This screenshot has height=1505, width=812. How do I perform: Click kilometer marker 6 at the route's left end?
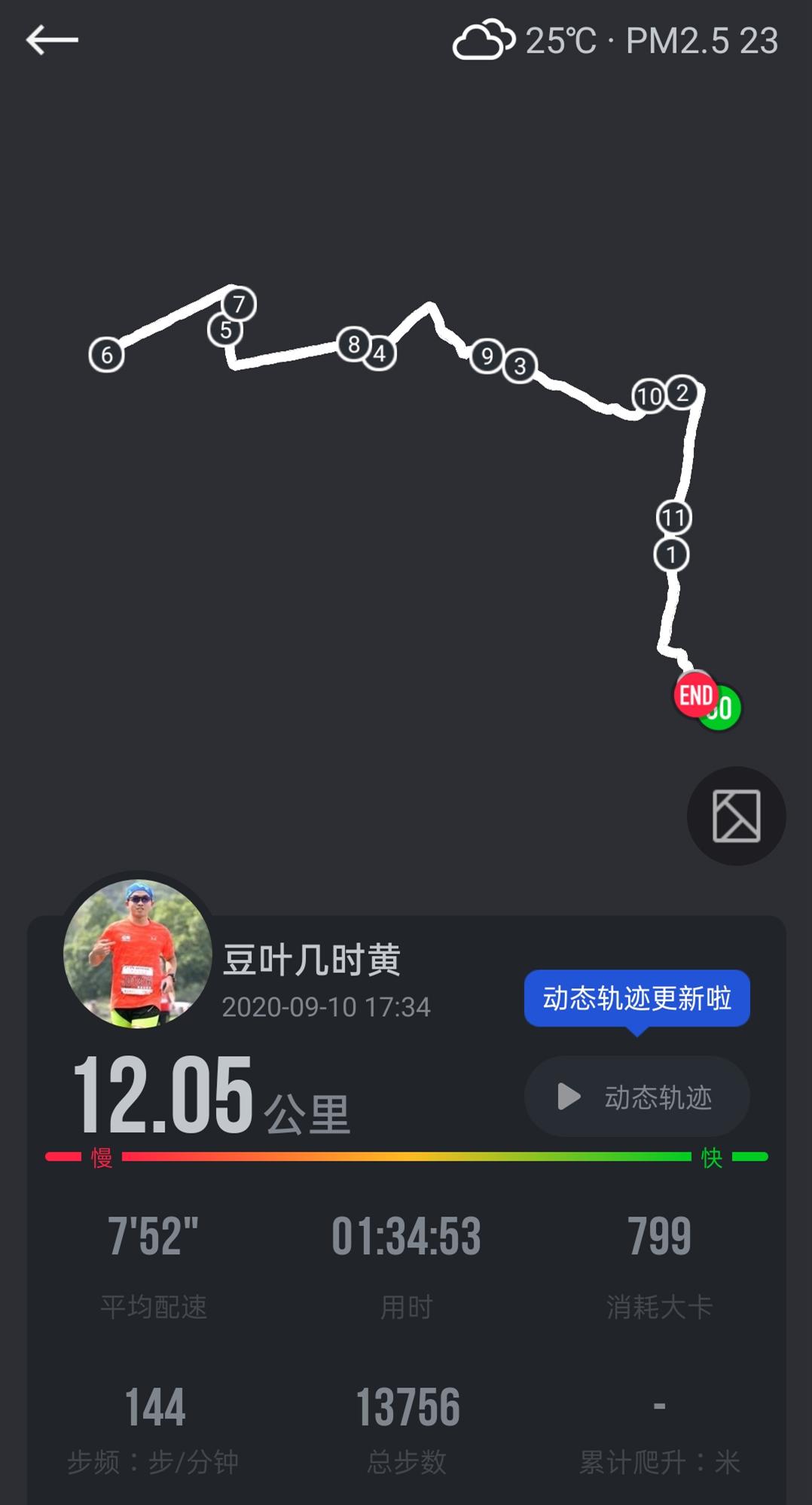tap(107, 354)
